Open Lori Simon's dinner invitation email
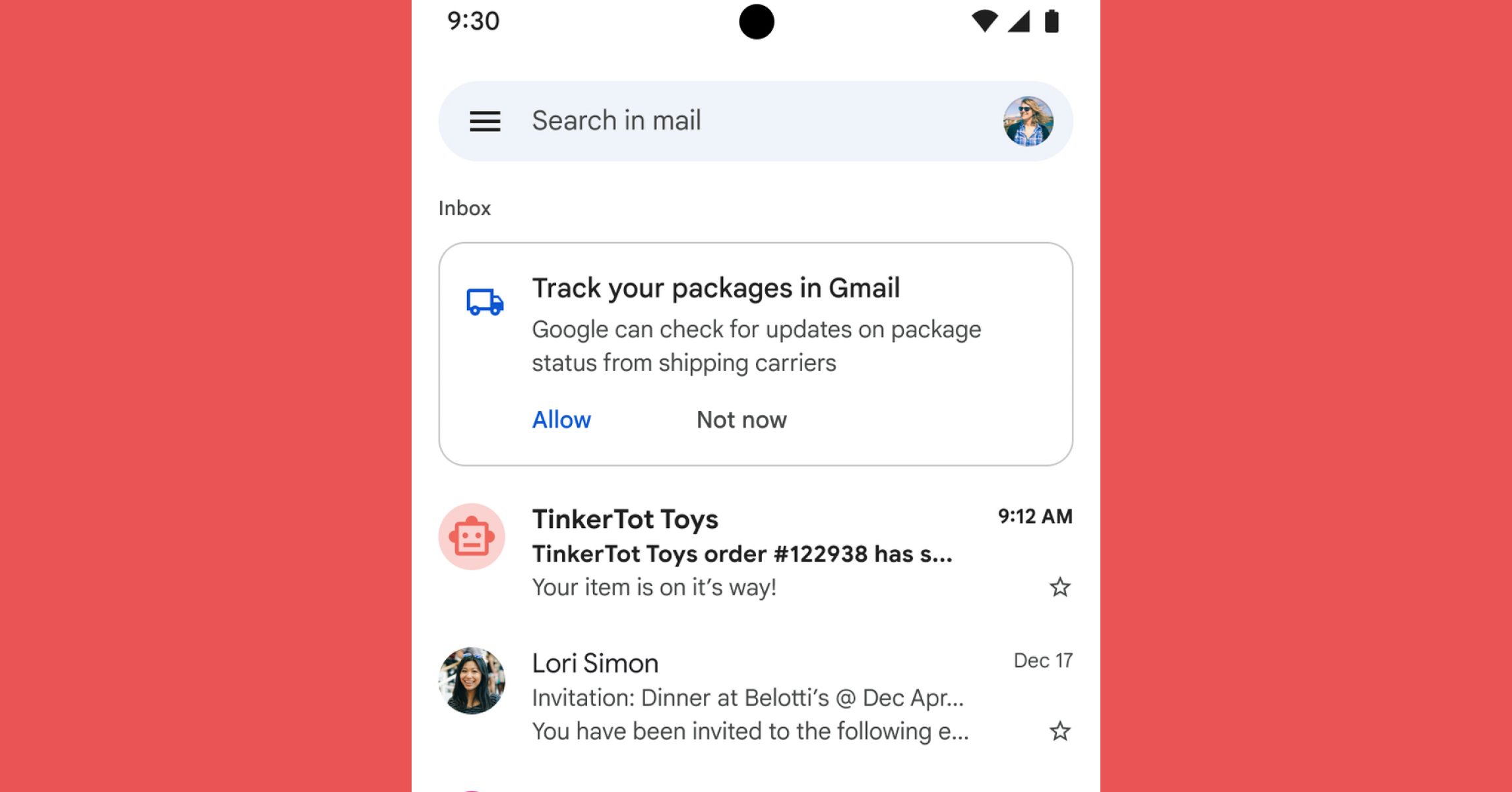Screen dimensions: 1512x792 click(x=747, y=697)
